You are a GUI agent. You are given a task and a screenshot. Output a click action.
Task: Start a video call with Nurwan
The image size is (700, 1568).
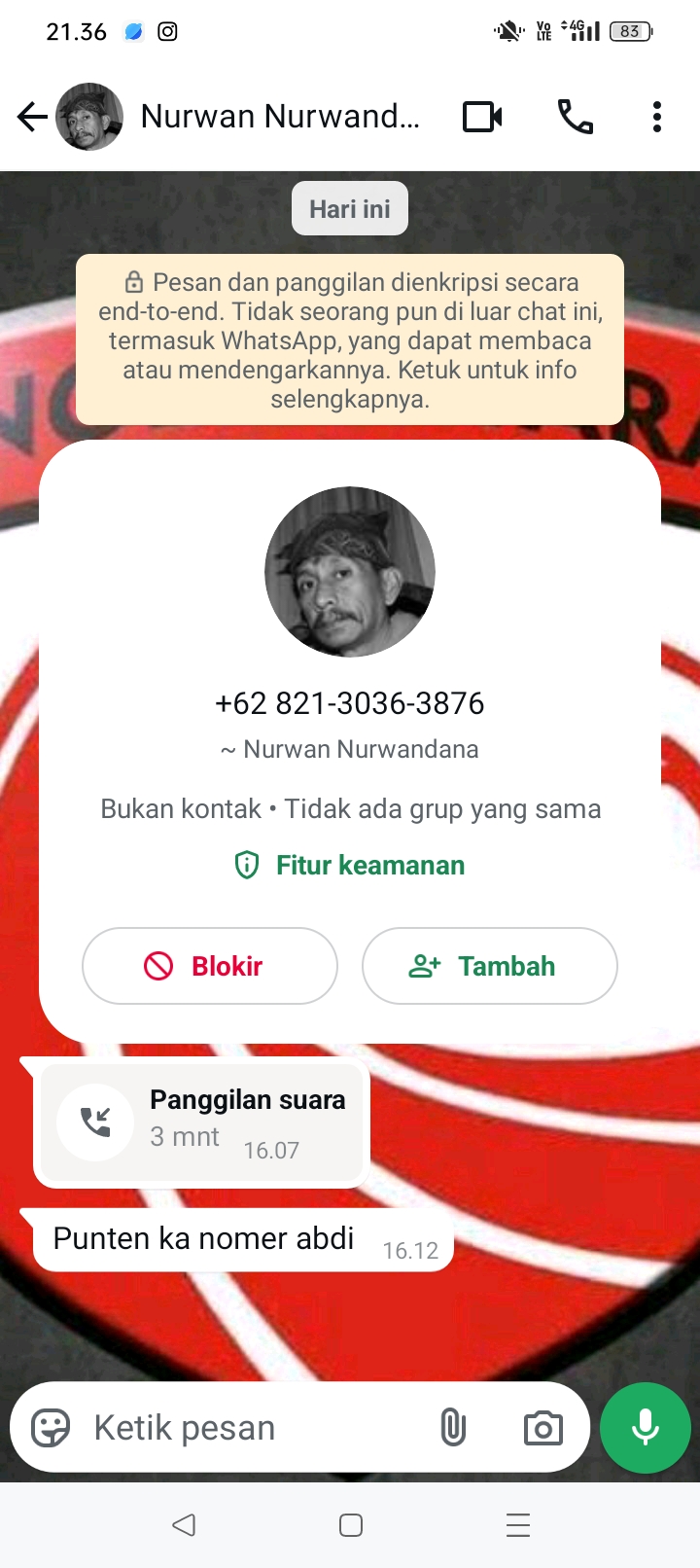click(482, 117)
